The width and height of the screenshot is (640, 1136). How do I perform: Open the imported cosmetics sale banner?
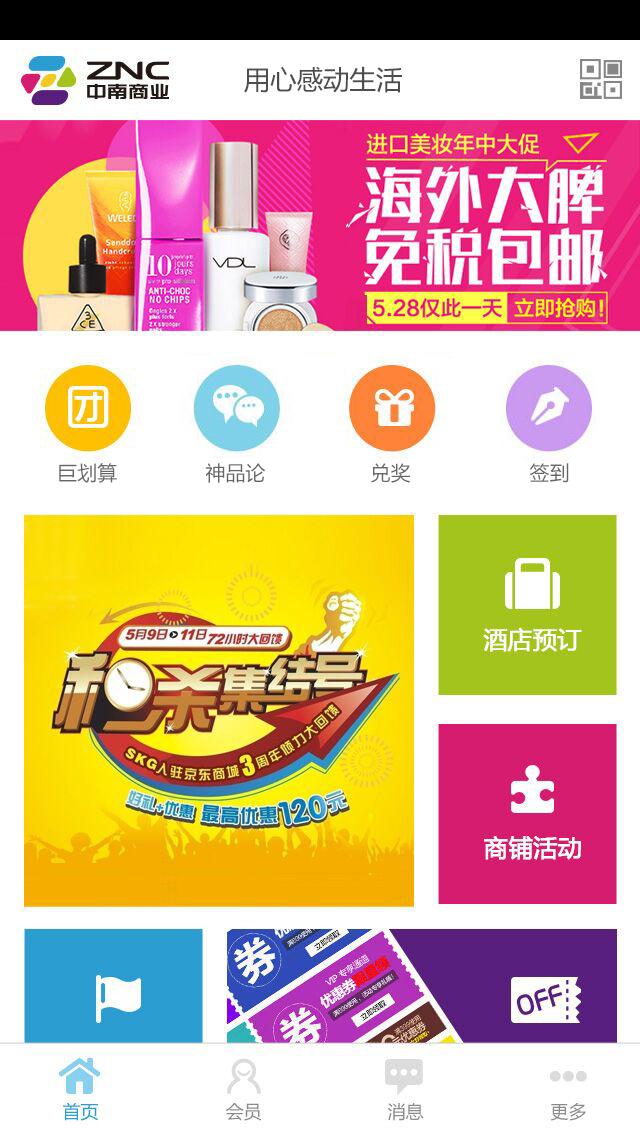[x=320, y=226]
